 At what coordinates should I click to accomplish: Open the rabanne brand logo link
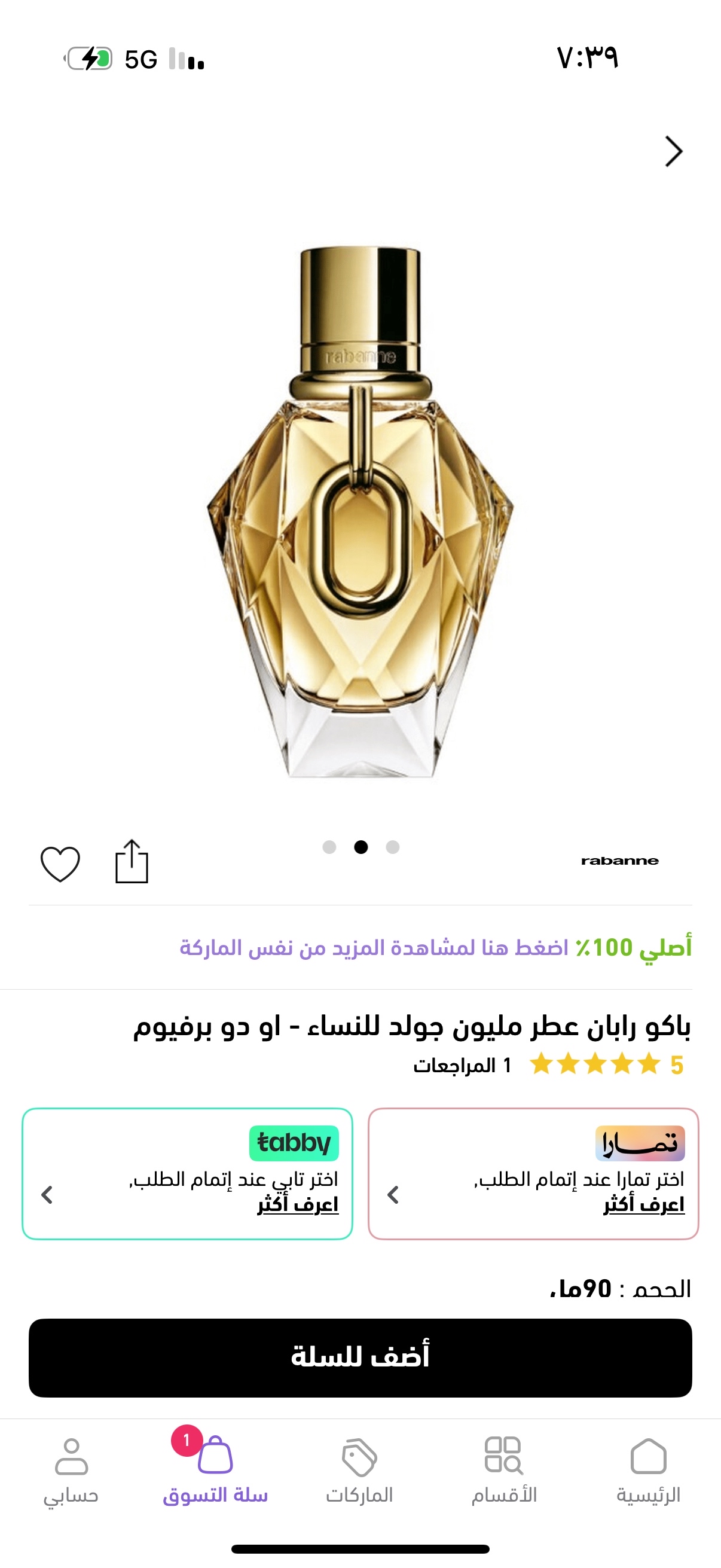pos(619,861)
